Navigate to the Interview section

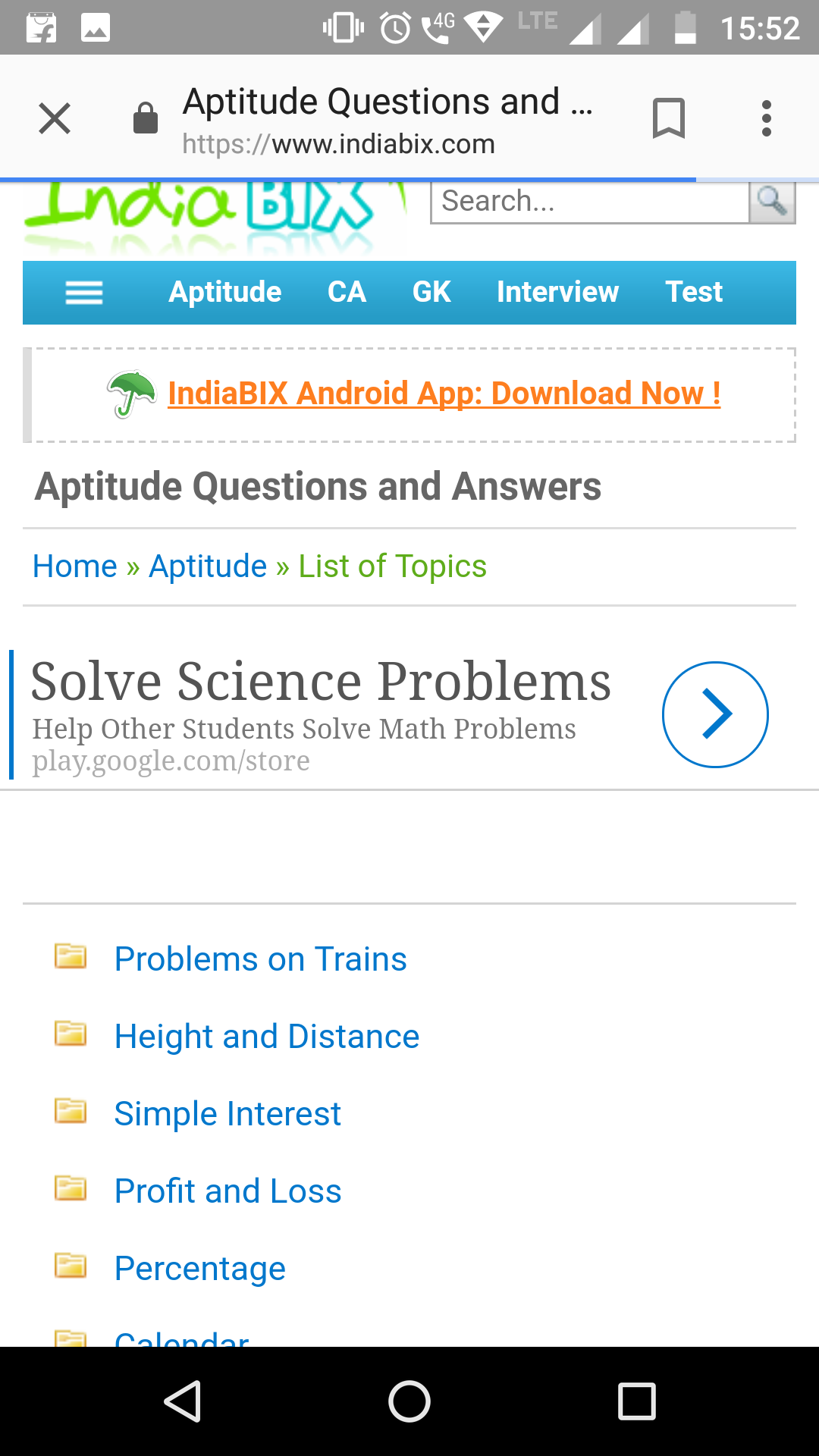[557, 293]
